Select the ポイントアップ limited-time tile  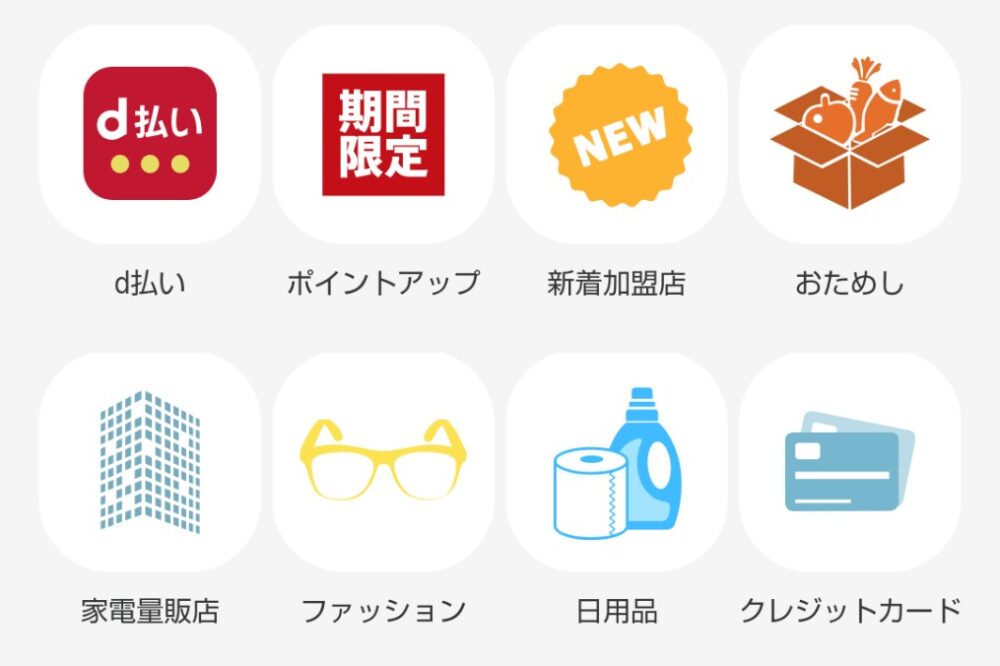383,135
